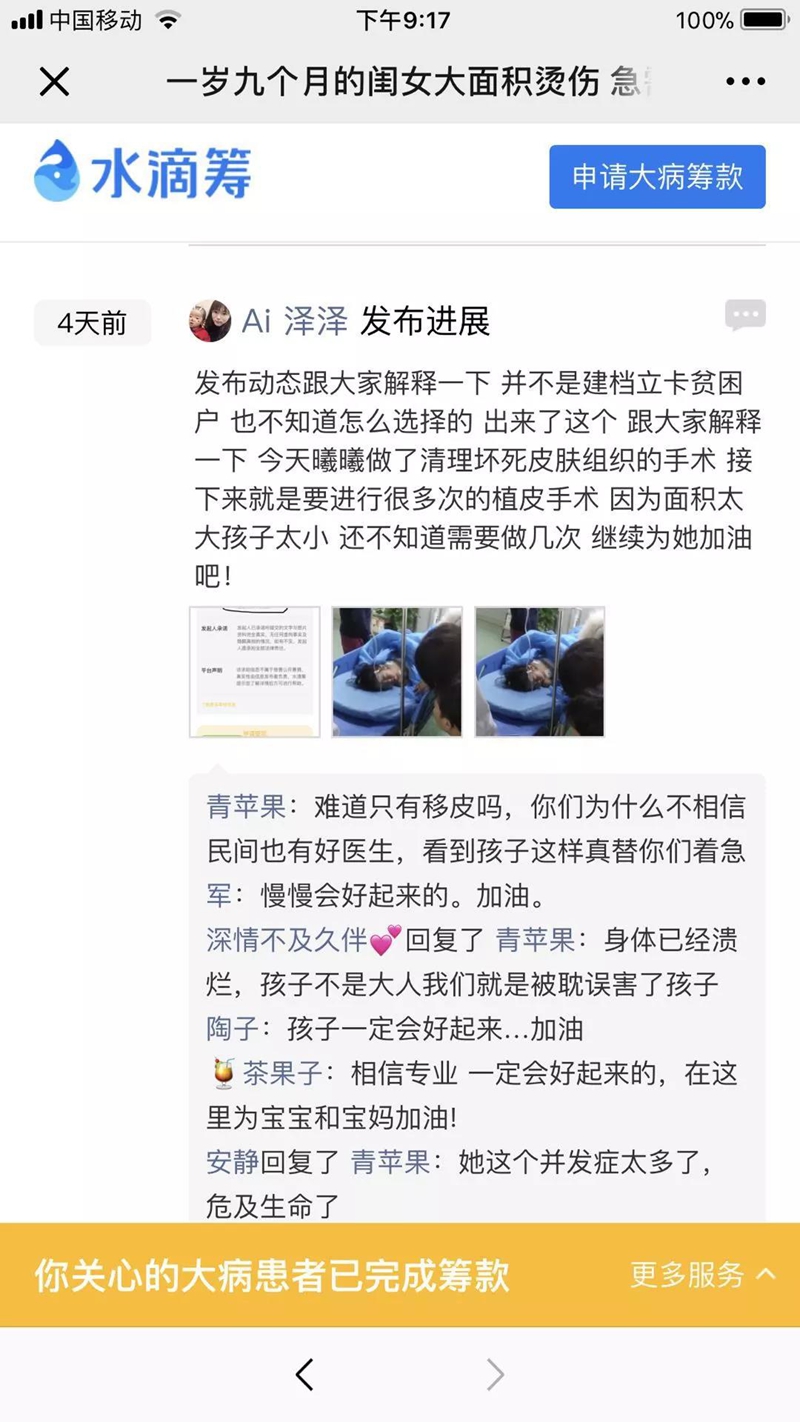Go back with the browser back arrow

coord(305,1375)
